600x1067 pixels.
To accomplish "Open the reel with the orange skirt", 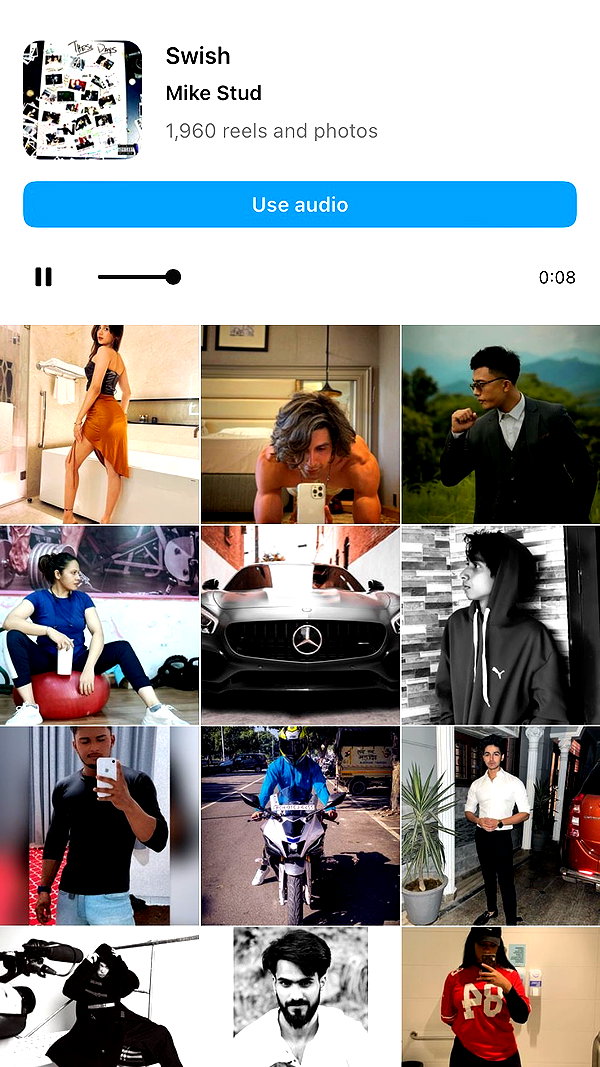I will 99,424.
